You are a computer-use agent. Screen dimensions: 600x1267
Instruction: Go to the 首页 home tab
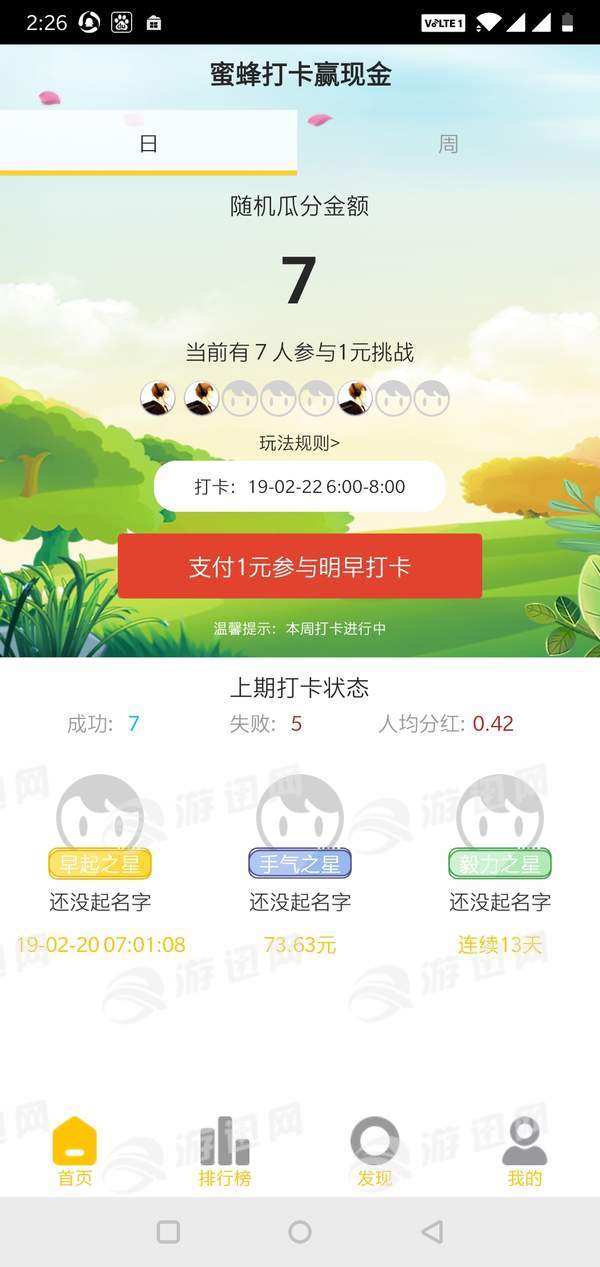click(x=75, y=1152)
